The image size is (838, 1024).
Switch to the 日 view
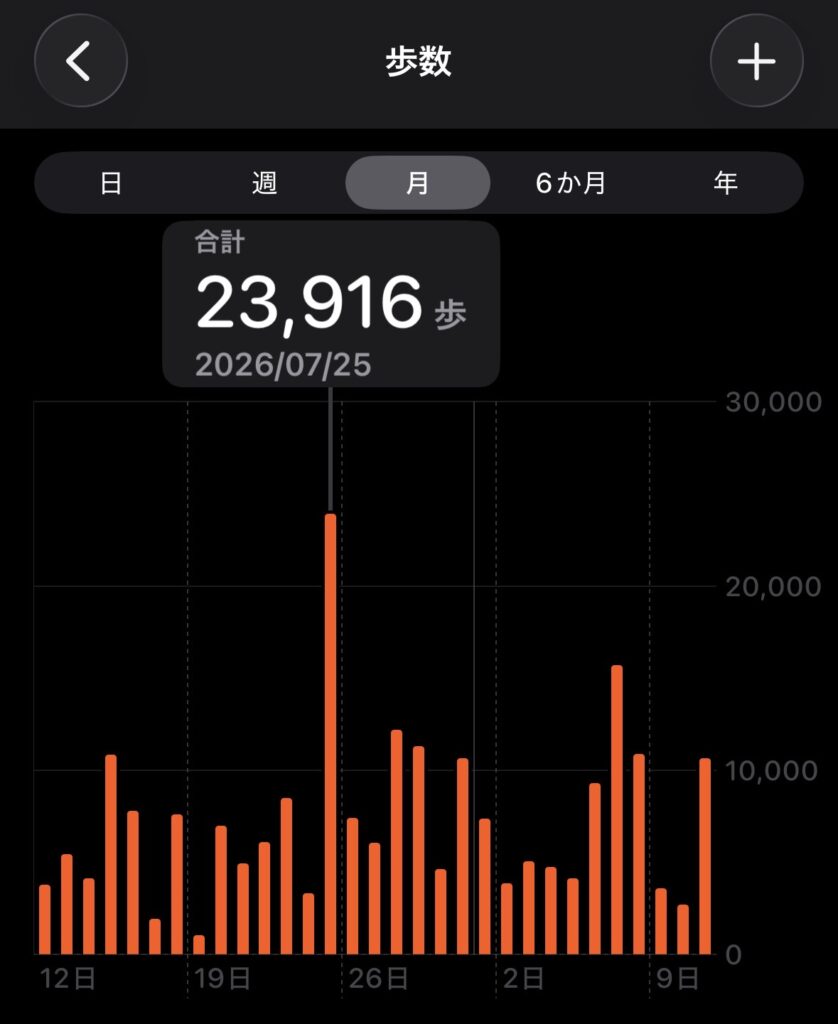coord(111,183)
